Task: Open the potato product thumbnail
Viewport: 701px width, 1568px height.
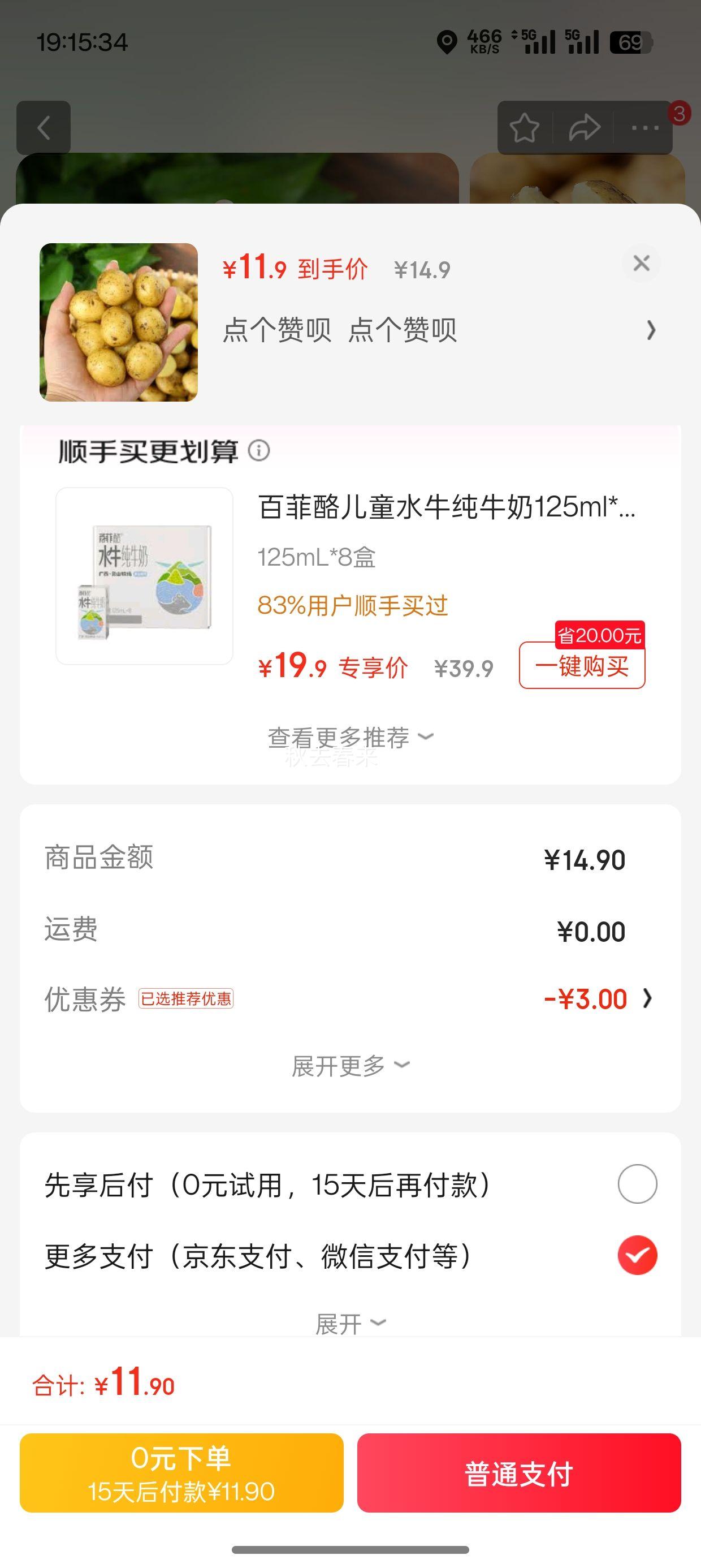Action: pyautogui.click(x=119, y=322)
